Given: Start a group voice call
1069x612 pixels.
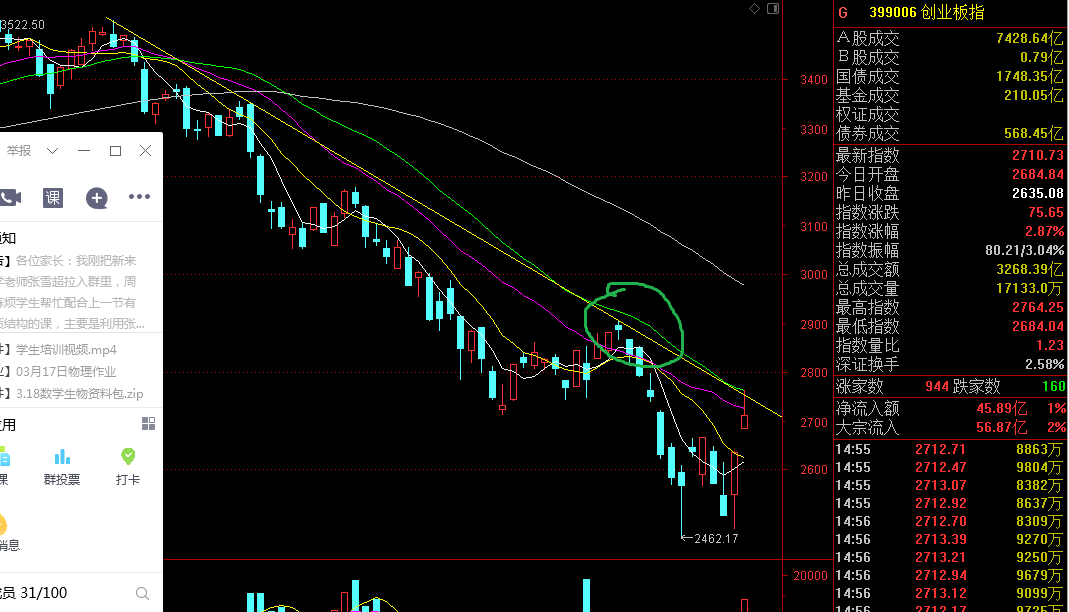Looking at the screenshot, I should coord(10,197).
